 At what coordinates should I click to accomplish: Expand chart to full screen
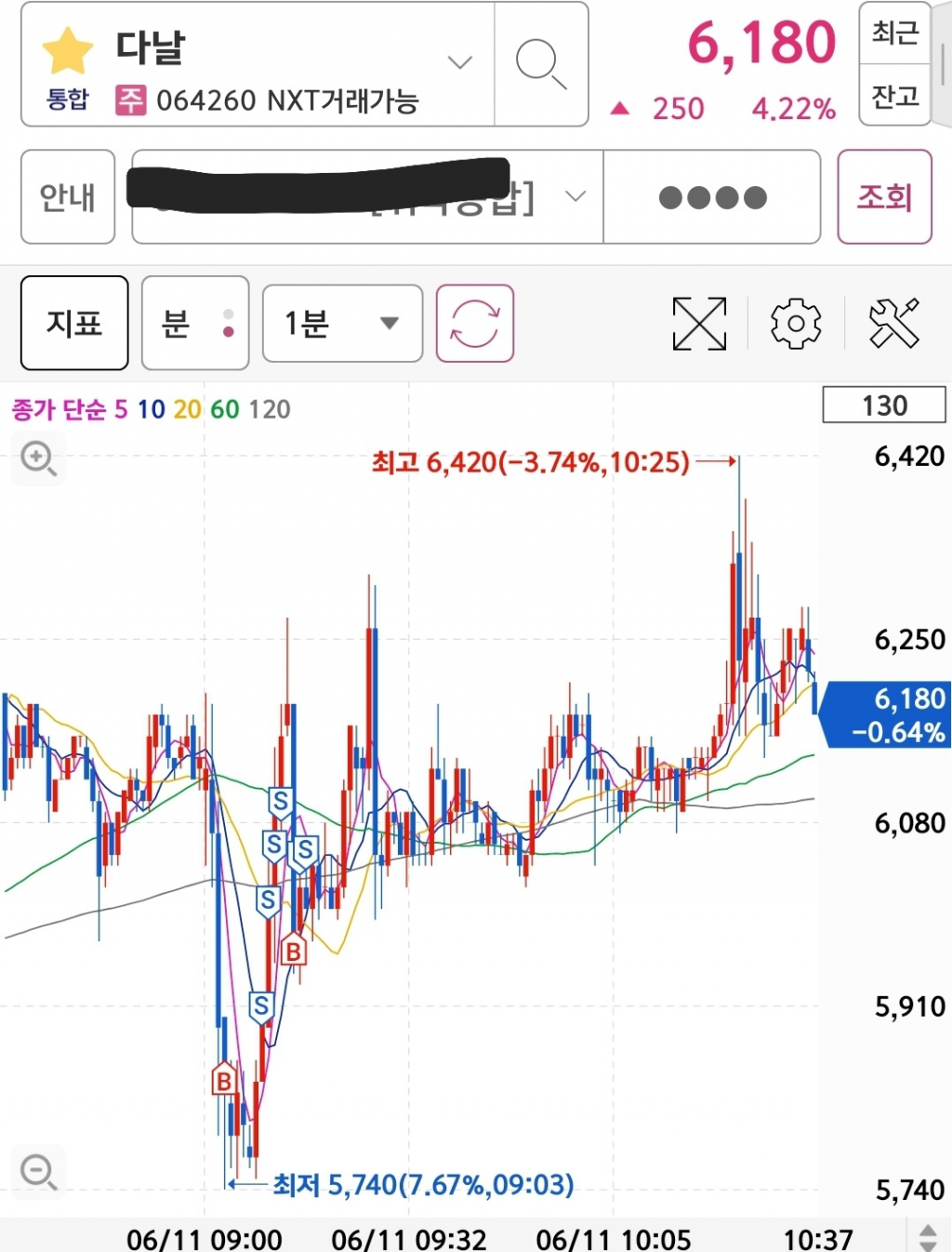point(699,324)
